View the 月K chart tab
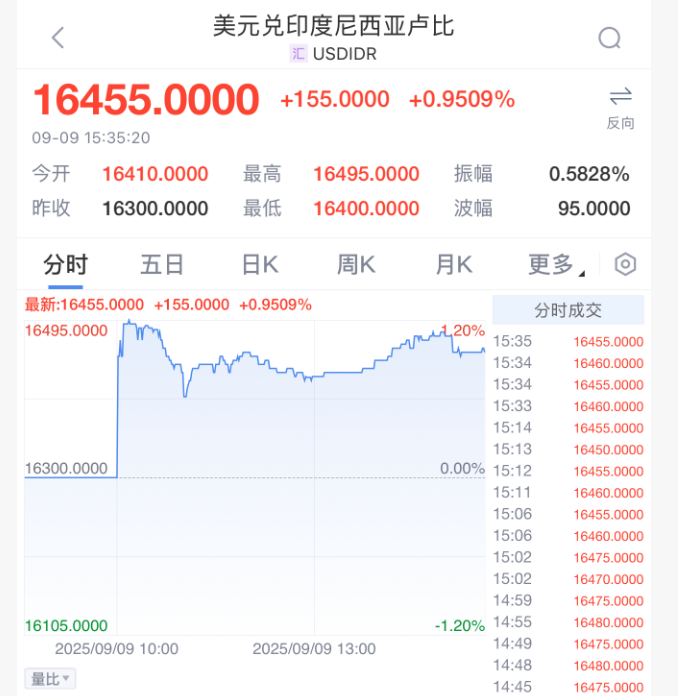 453,265
